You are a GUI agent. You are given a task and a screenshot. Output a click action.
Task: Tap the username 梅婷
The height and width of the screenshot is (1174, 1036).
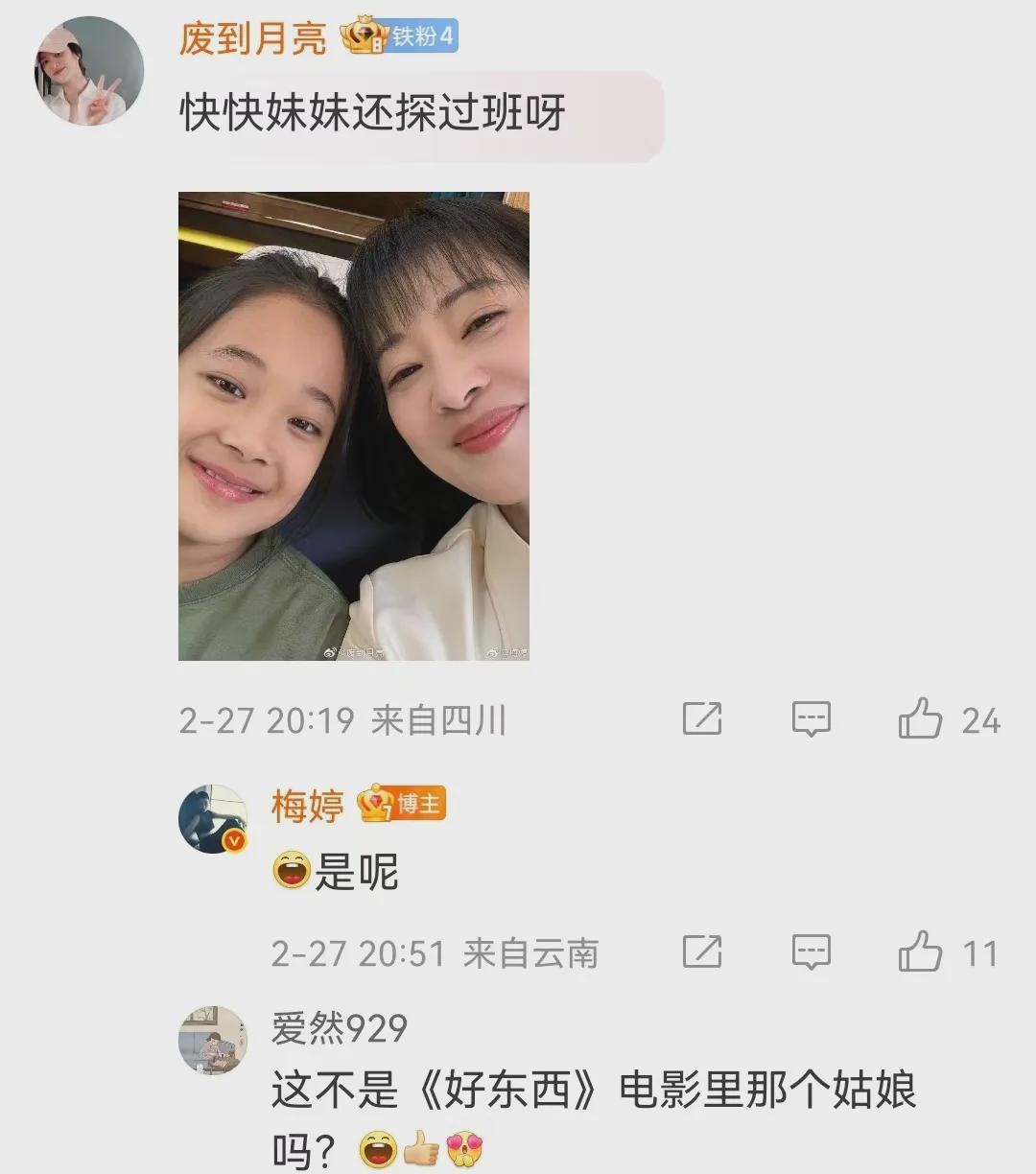point(307,805)
